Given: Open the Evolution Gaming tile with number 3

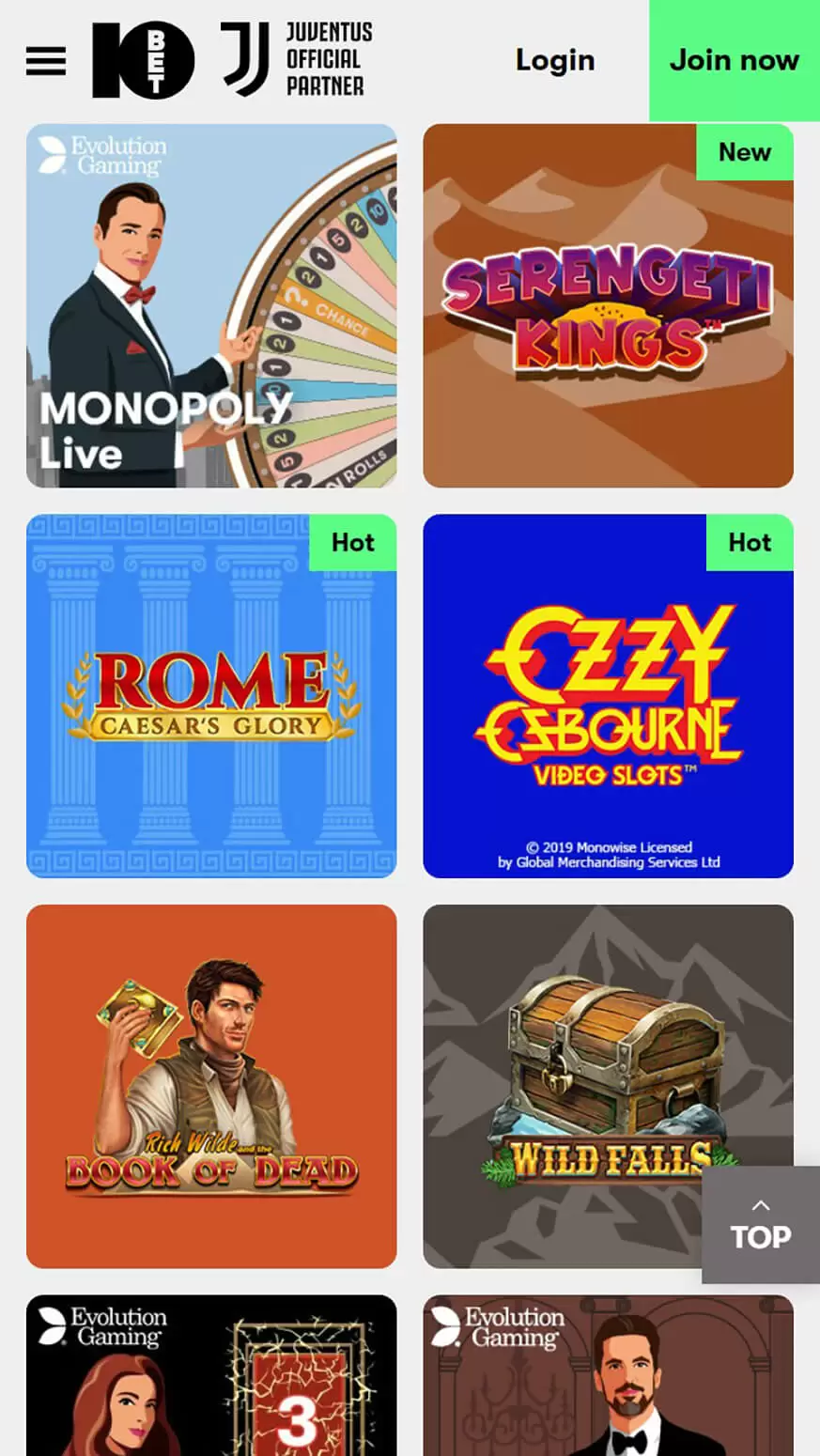Looking at the screenshot, I should (x=211, y=1376).
